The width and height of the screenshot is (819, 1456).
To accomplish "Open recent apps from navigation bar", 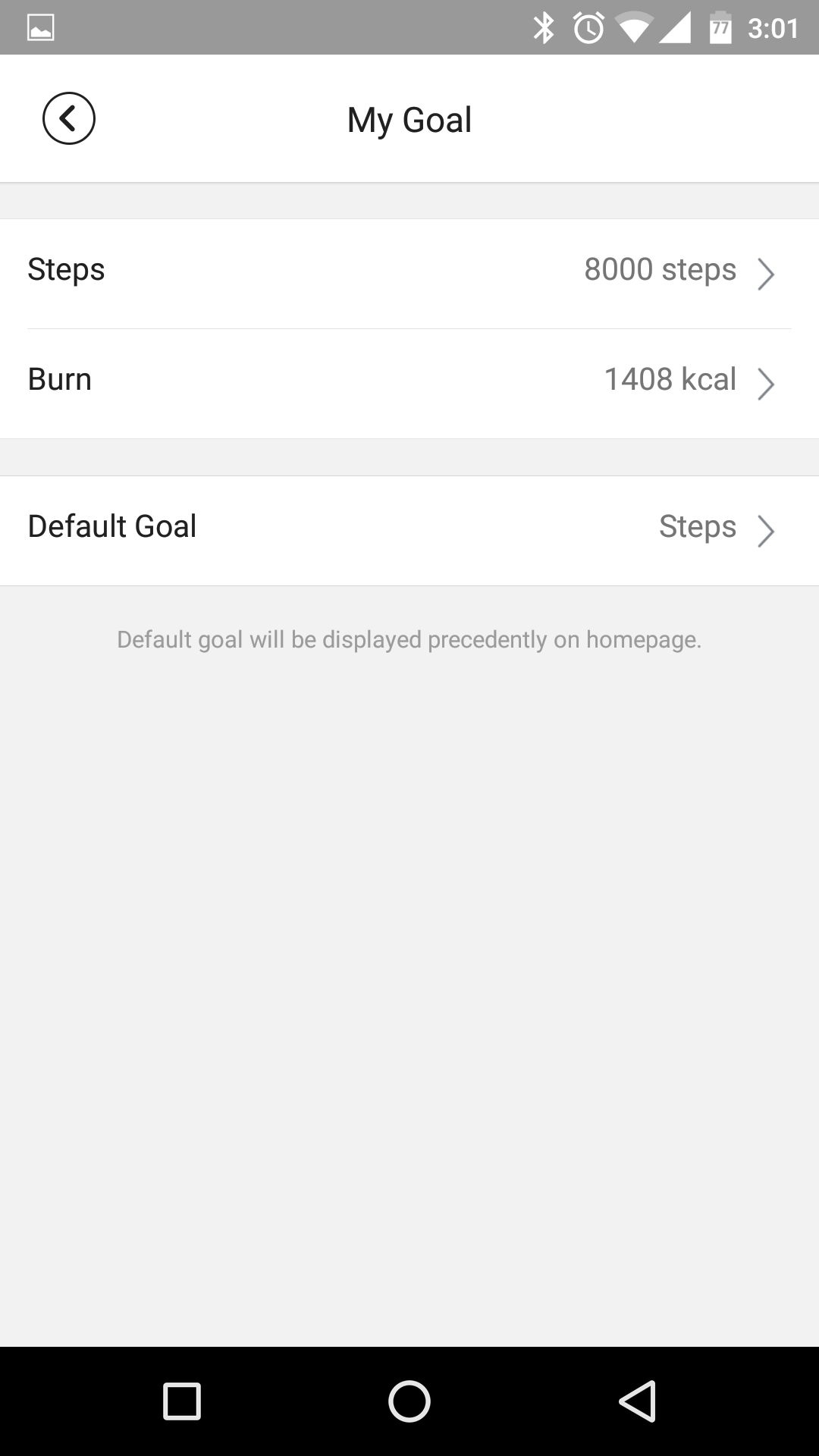I will click(x=182, y=1401).
